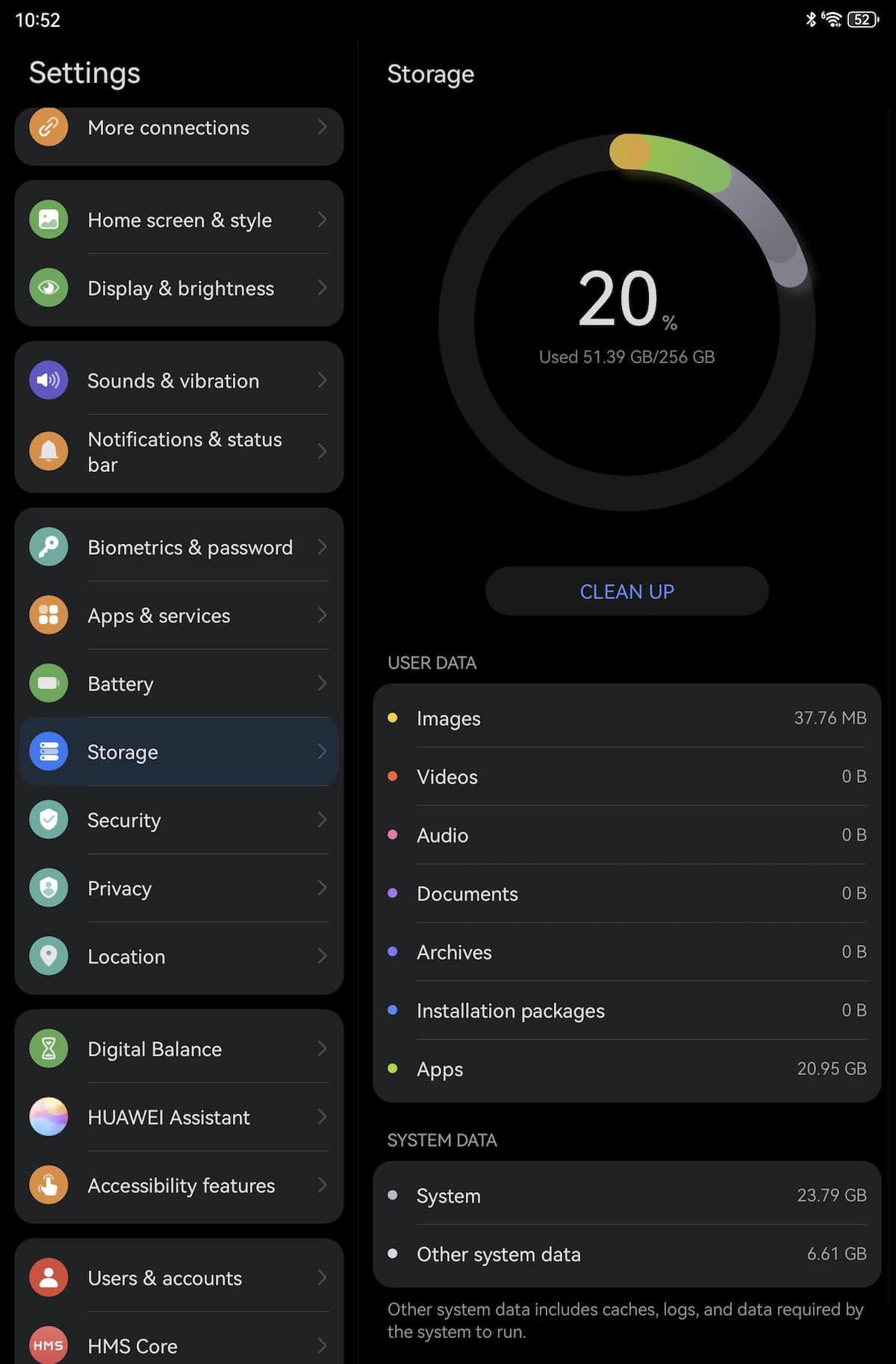Screen dimensions: 896x1364
Task: Open Digital Balance
Action: (179, 1049)
